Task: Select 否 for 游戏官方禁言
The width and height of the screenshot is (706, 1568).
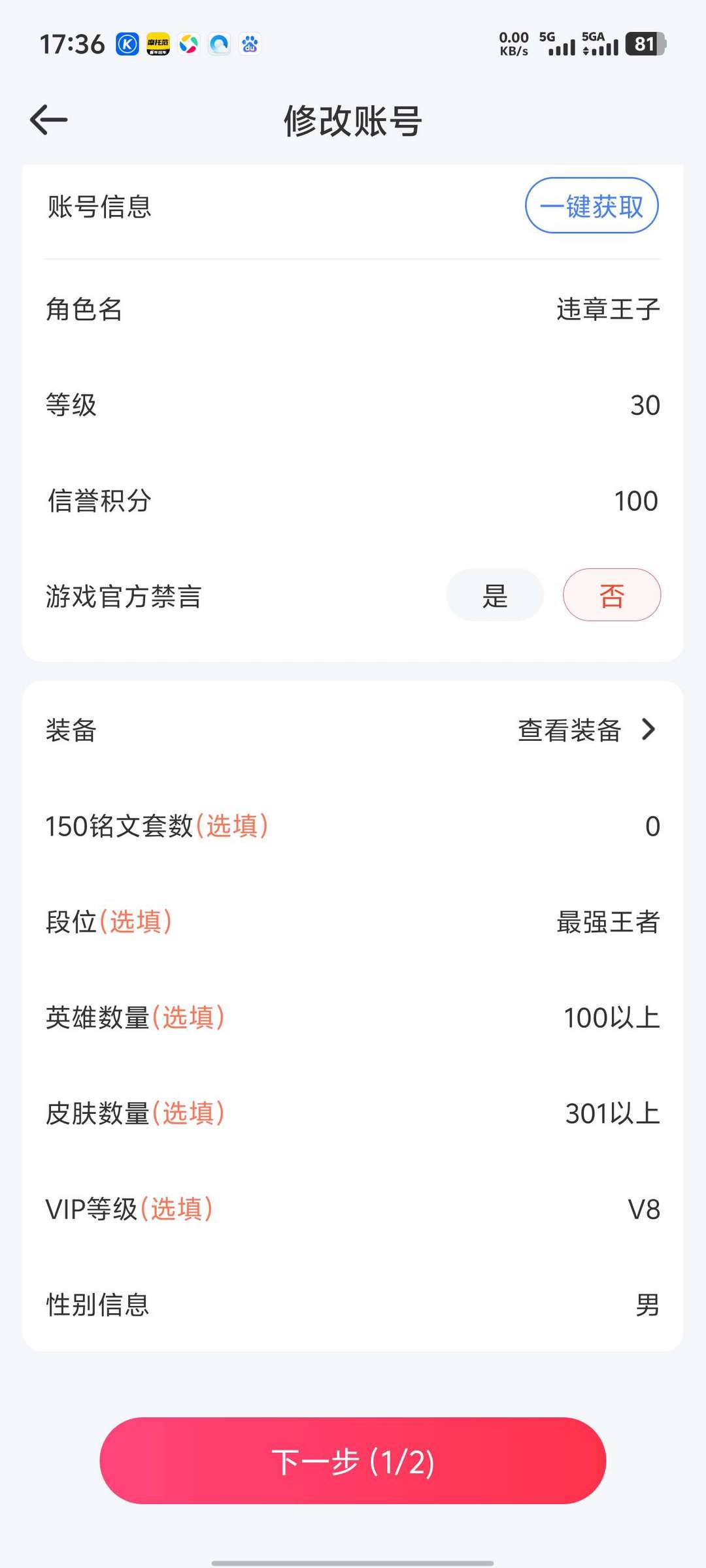Action: pyautogui.click(x=612, y=595)
